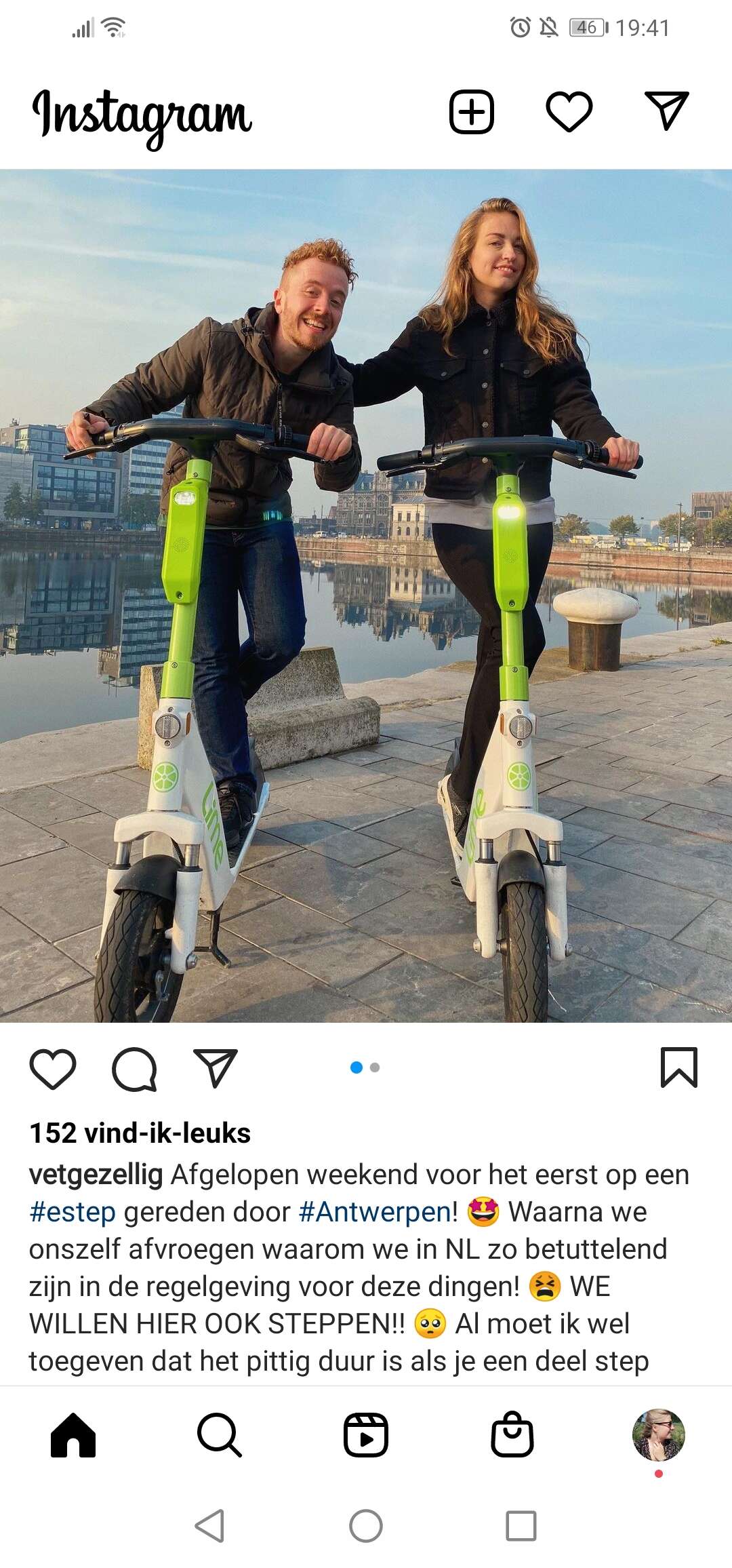Like the vetgezellig post
Screen dimensions: 732x1568
[53, 1070]
